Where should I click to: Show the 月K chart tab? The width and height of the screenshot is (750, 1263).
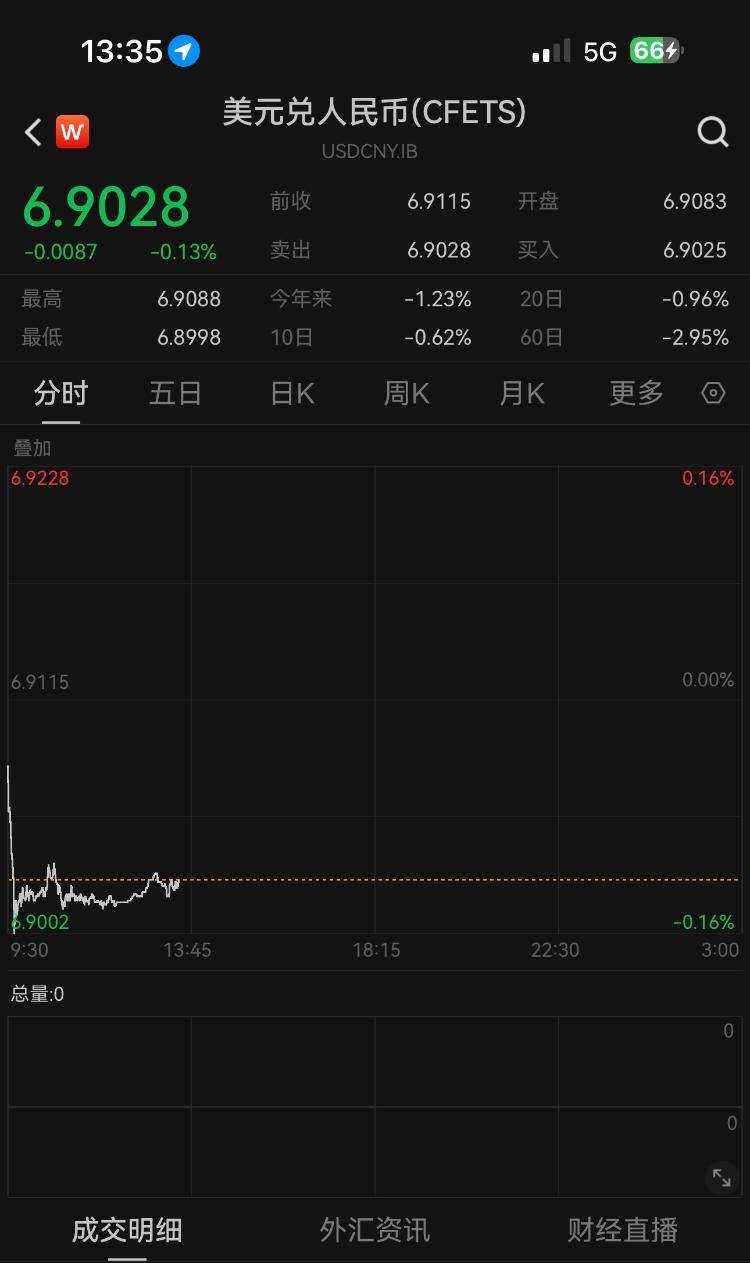pos(521,394)
